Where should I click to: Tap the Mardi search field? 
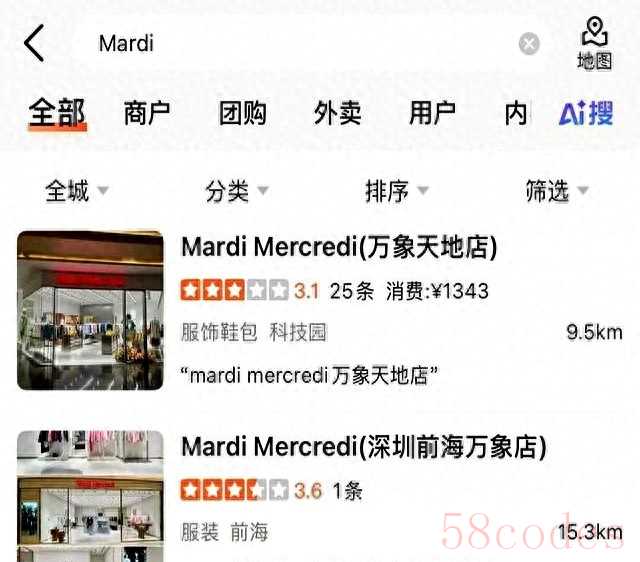click(300, 44)
